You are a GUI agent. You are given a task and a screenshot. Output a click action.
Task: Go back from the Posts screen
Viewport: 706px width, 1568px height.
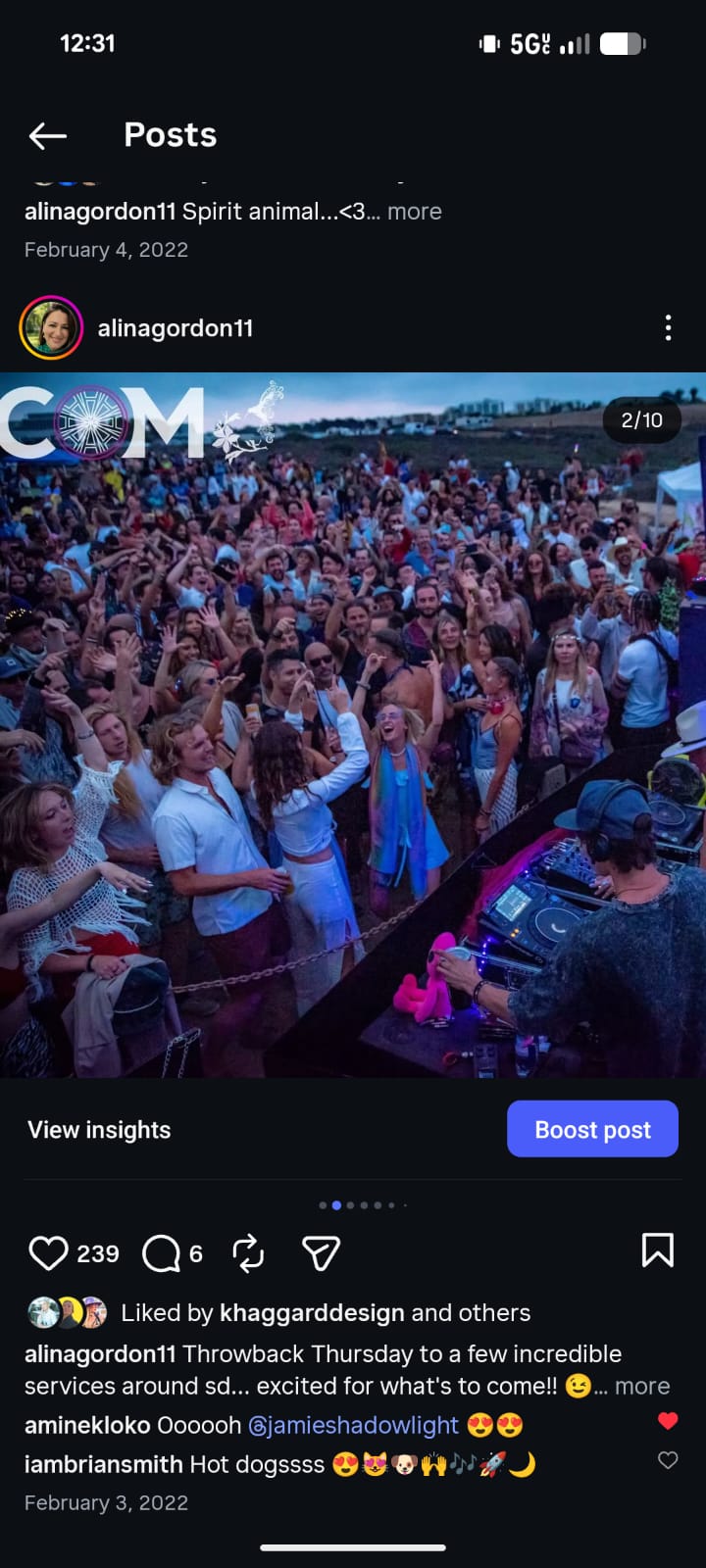(47, 135)
